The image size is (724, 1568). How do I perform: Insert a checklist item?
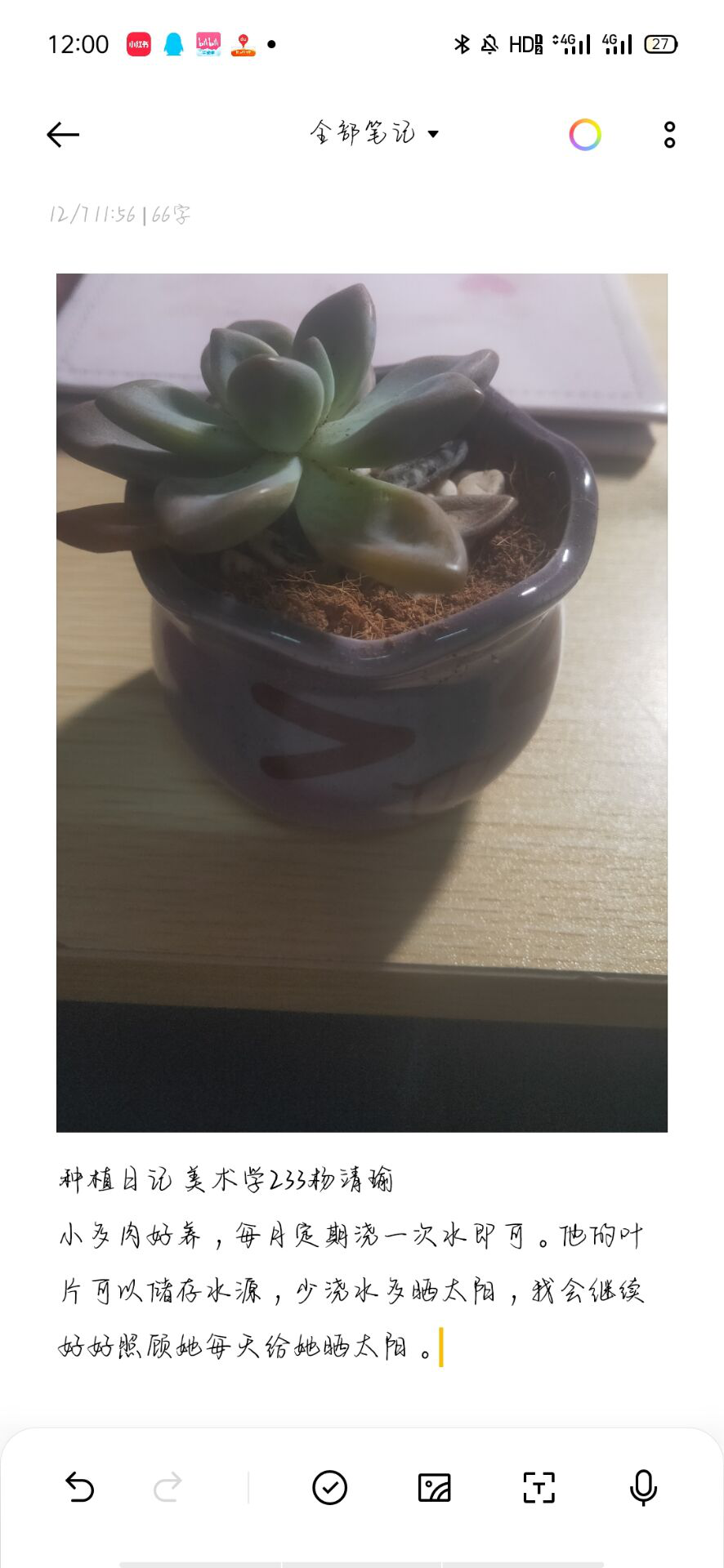(330, 1487)
